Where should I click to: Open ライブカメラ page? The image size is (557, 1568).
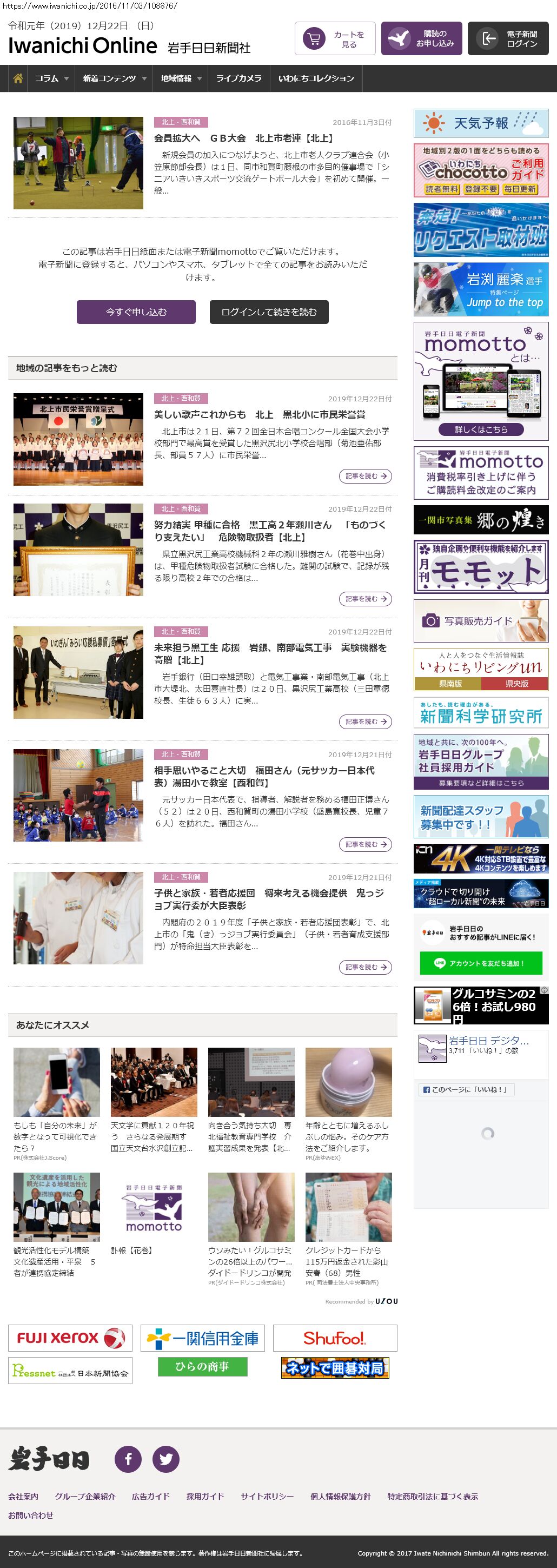(238, 78)
